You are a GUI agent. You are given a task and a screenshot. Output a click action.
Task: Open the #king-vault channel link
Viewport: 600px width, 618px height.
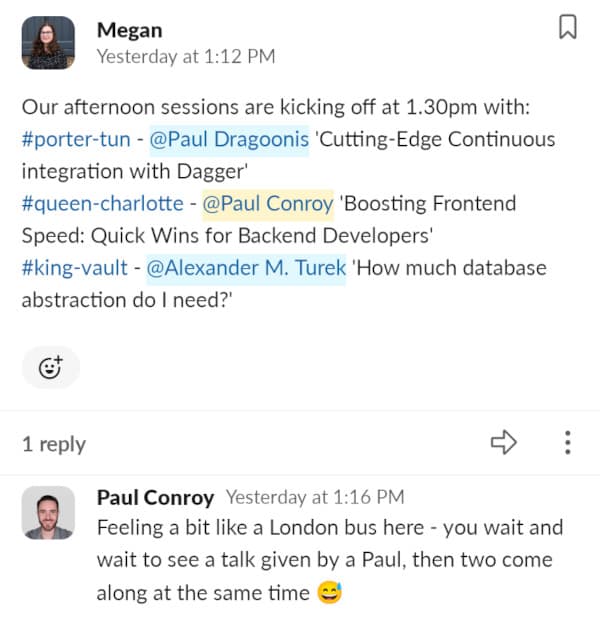[x=74, y=268]
